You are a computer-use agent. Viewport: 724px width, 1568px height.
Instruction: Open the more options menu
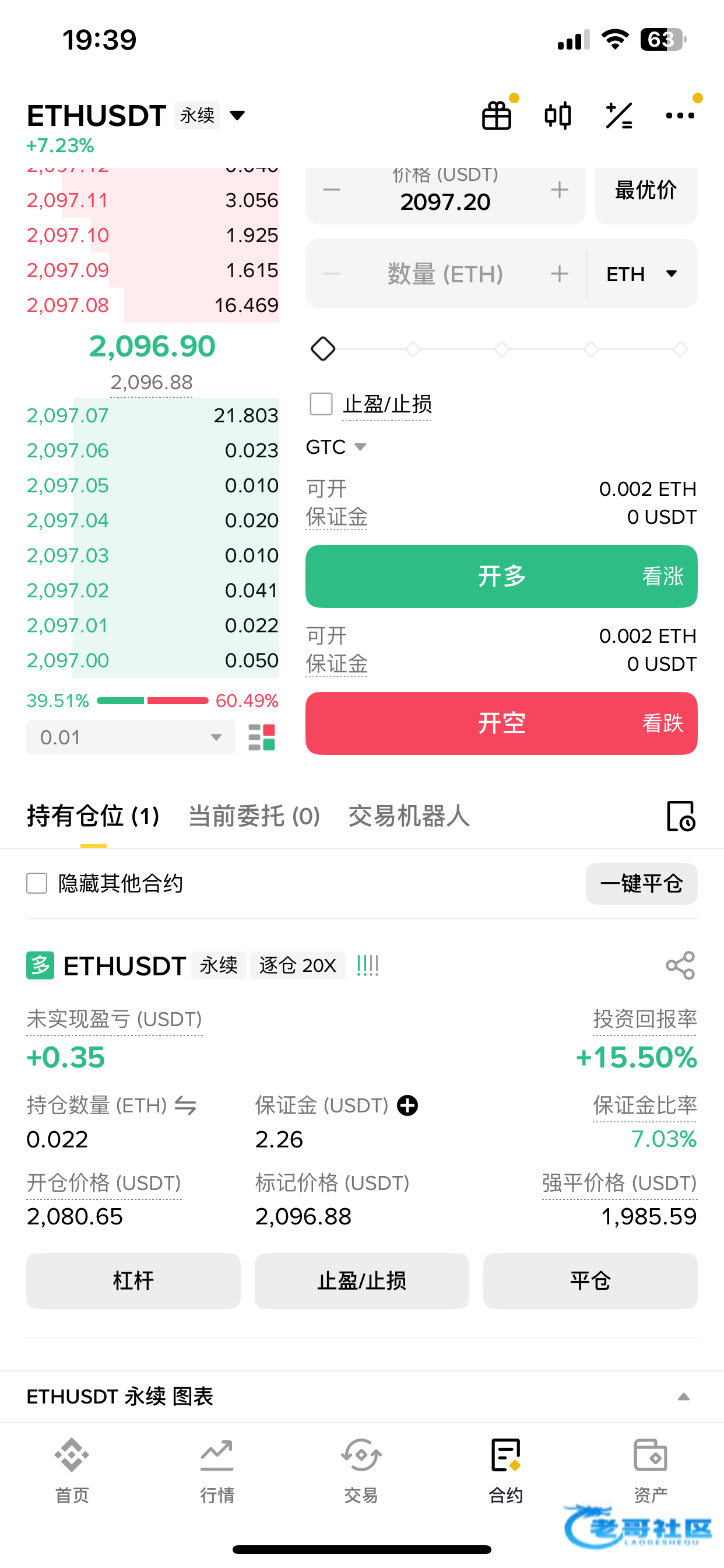(680, 116)
